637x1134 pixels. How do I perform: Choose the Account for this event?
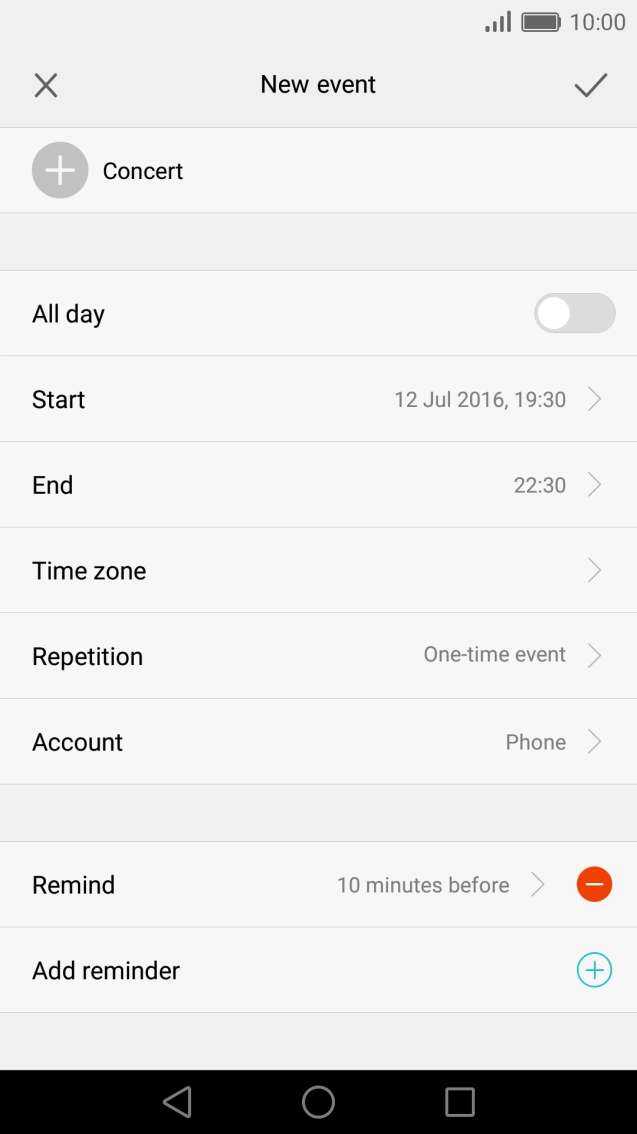(318, 742)
